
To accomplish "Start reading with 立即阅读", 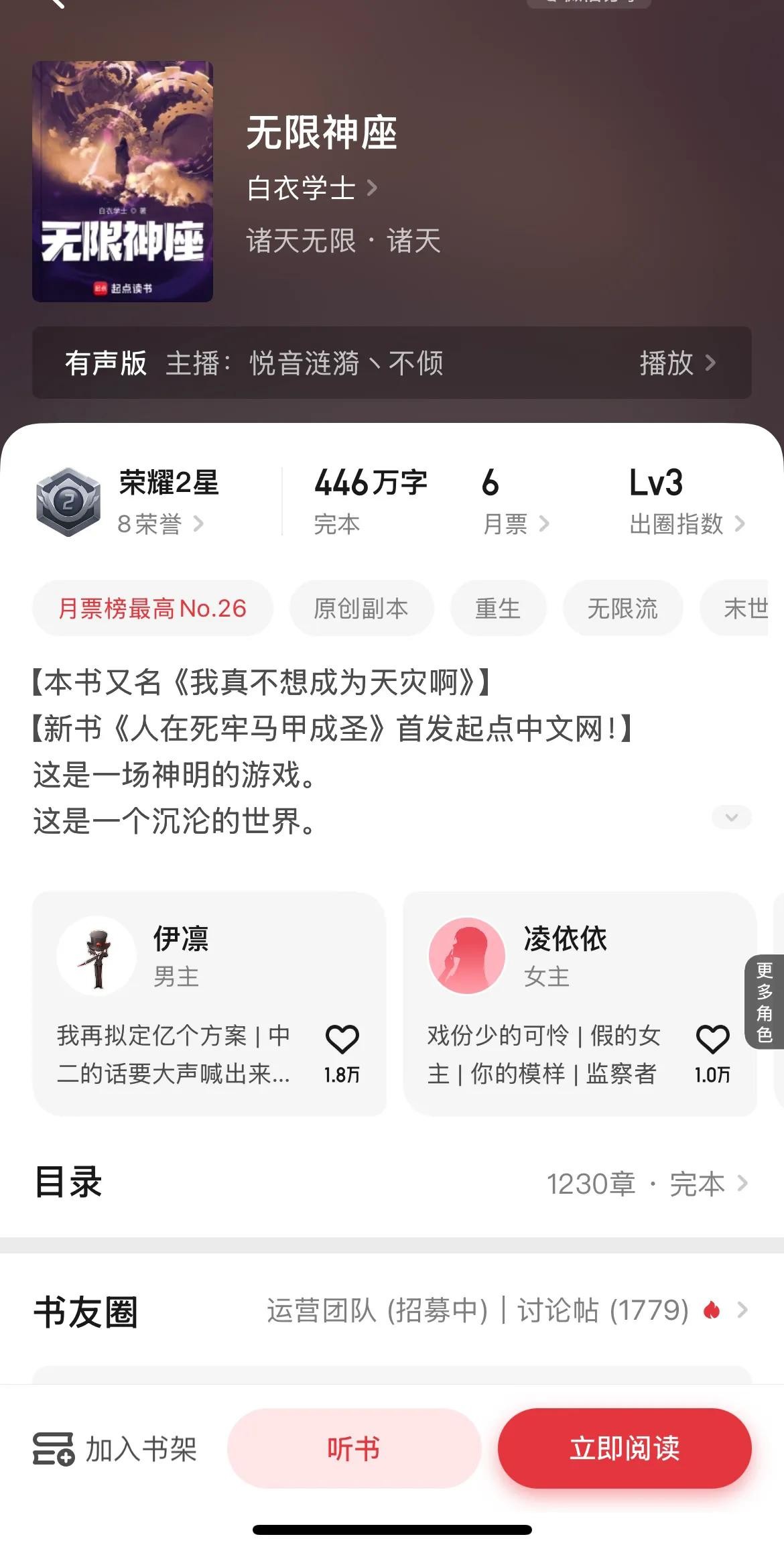I will [x=625, y=1449].
